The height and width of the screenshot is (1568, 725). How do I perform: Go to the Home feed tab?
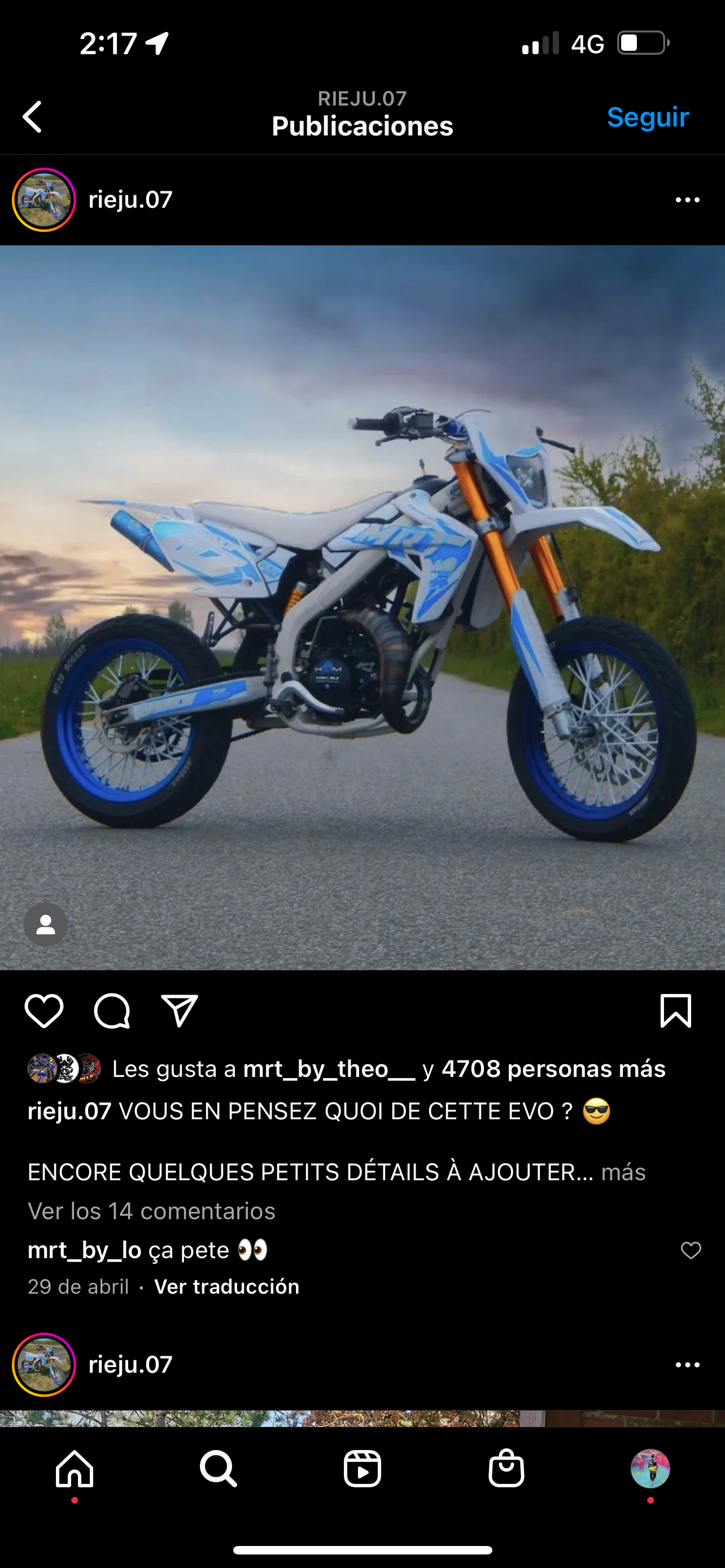coord(75,1469)
